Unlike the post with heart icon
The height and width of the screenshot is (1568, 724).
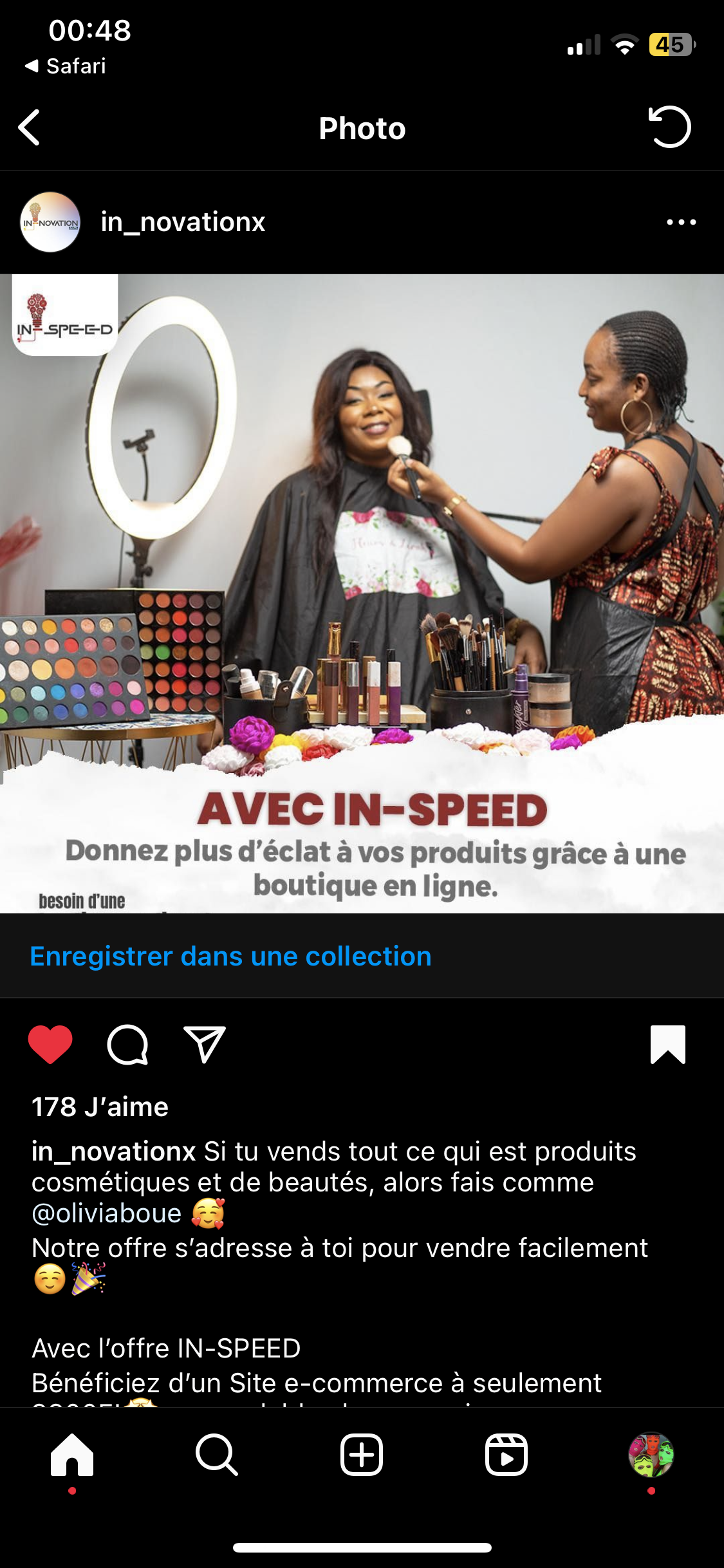(x=50, y=1044)
